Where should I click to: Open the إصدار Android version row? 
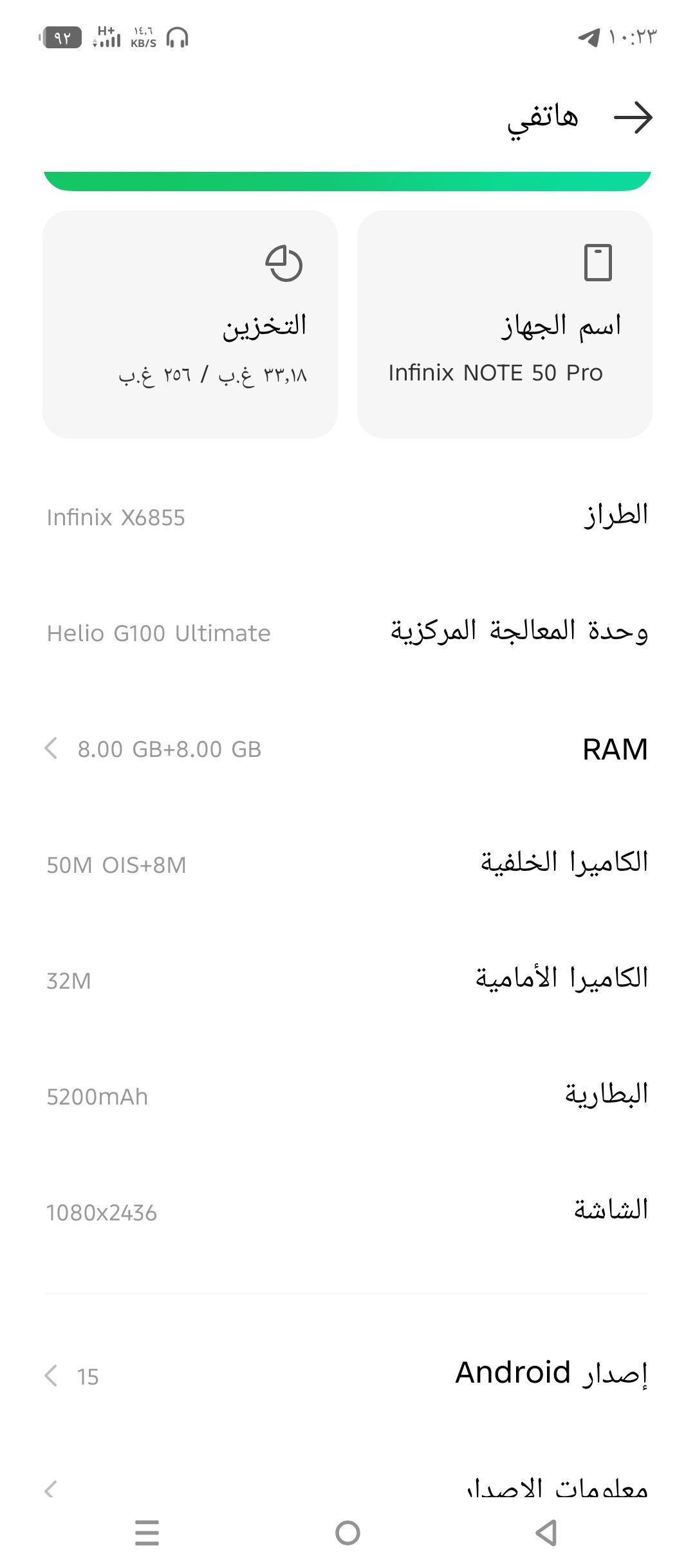347,1375
